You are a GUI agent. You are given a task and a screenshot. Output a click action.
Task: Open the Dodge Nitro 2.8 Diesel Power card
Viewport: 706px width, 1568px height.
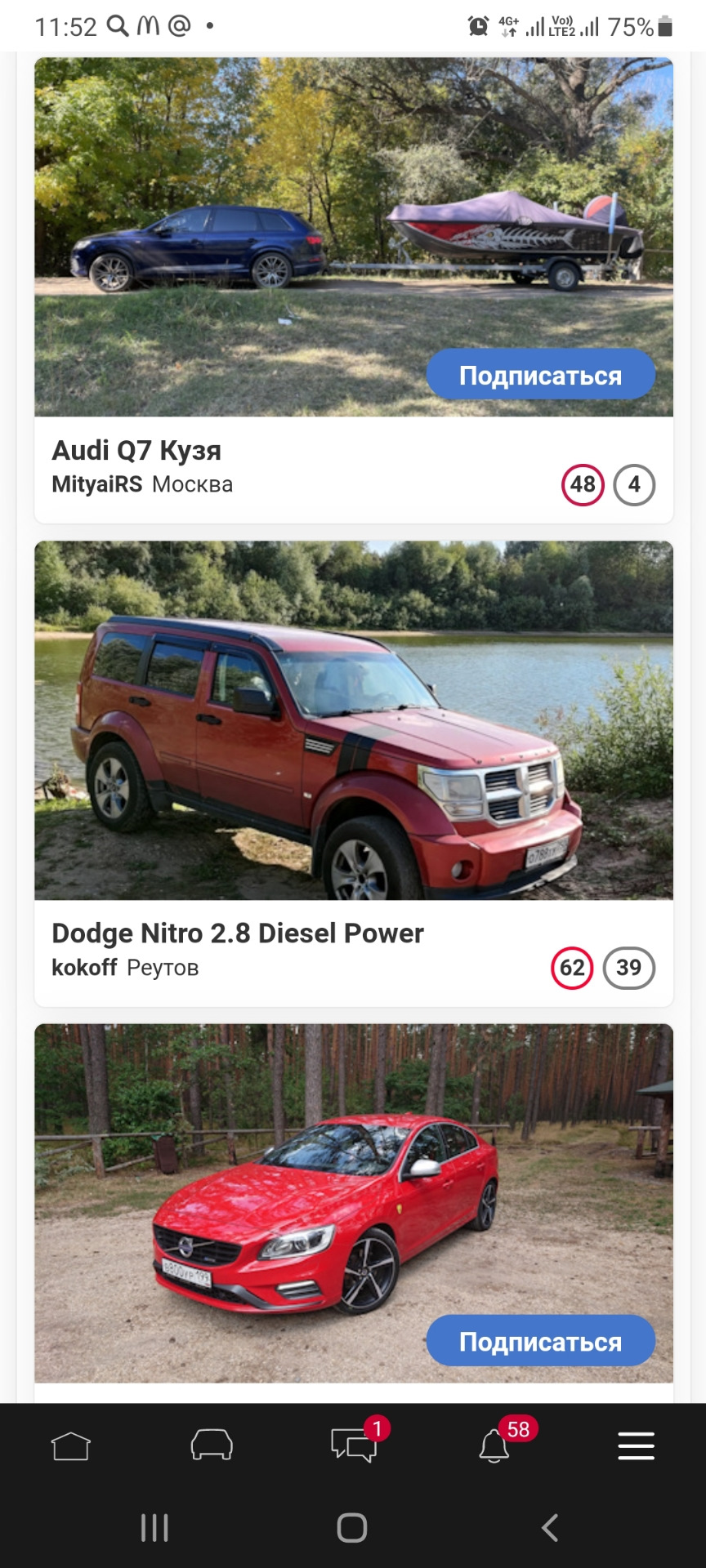click(x=237, y=933)
